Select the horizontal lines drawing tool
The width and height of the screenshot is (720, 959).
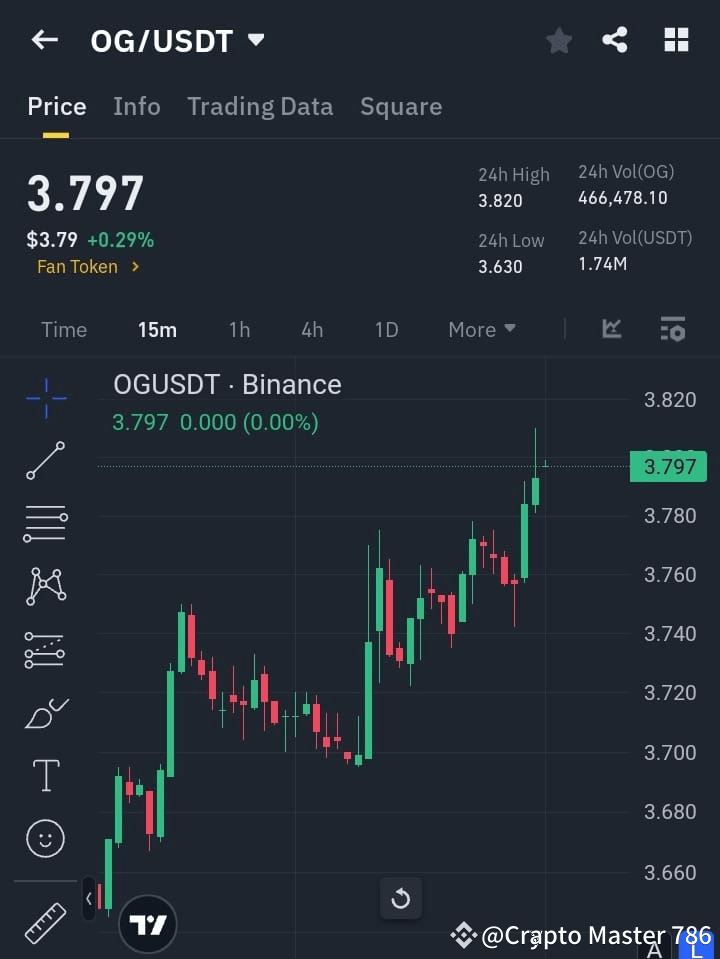click(x=45, y=524)
